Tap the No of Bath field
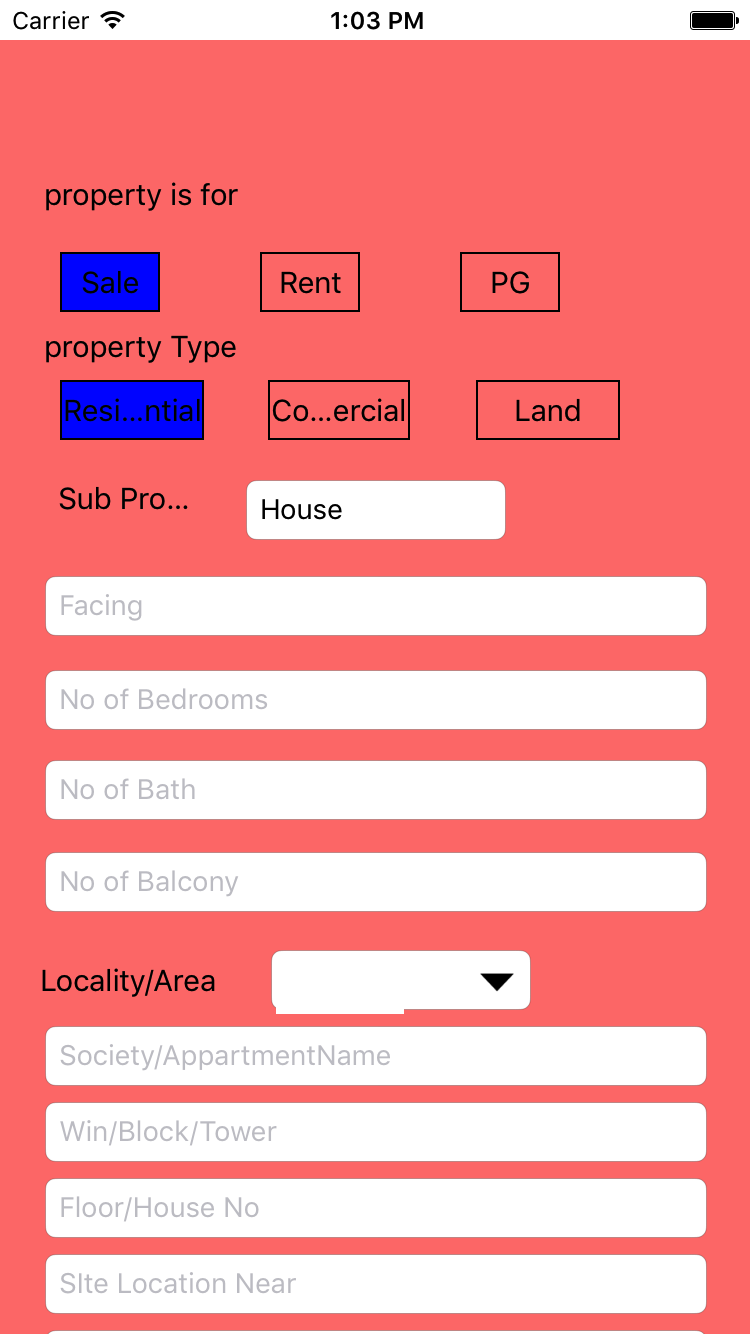Viewport: 750px width, 1334px height. 376,790
